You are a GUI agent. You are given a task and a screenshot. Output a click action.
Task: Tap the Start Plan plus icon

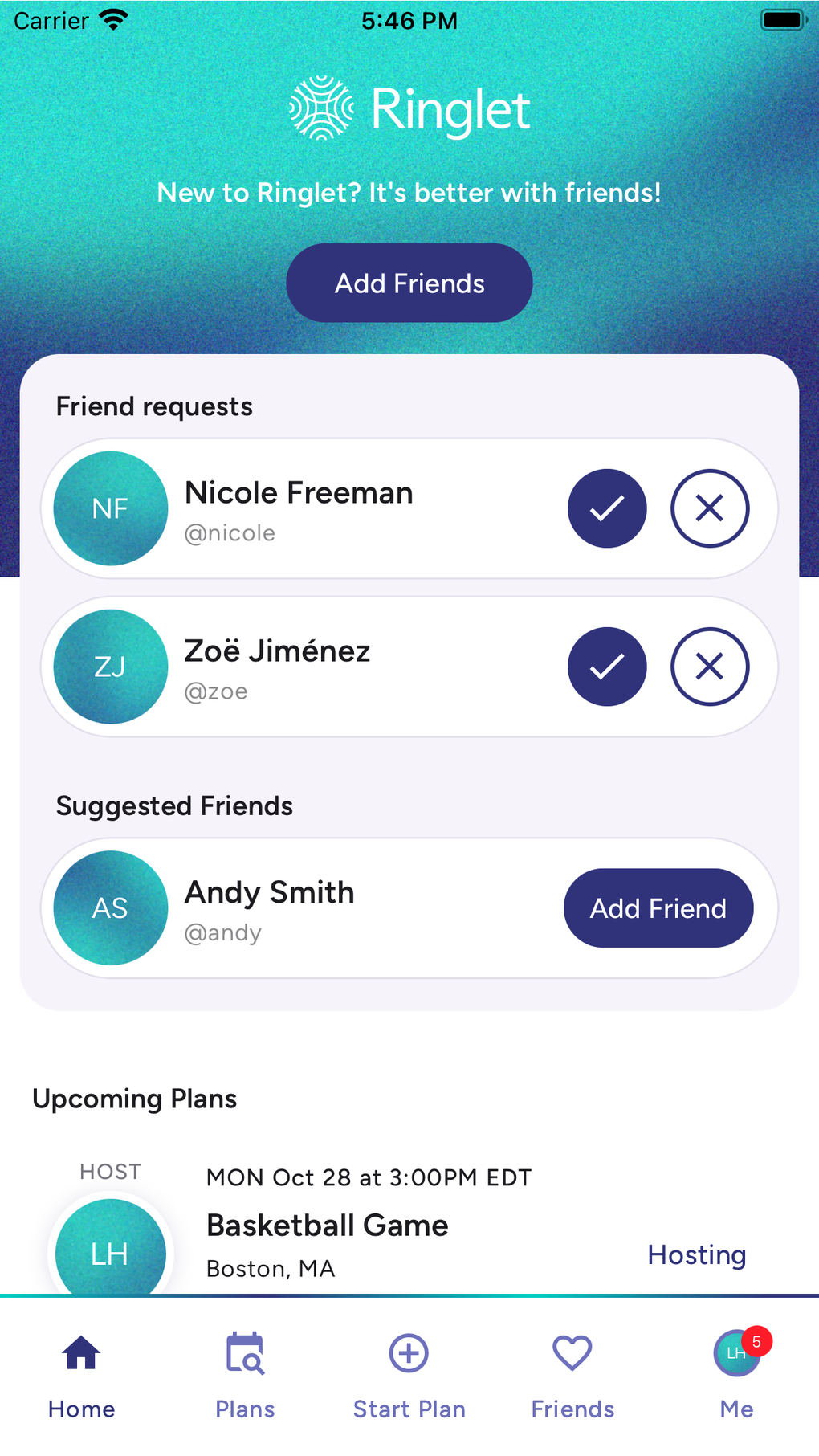click(x=409, y=1352)
